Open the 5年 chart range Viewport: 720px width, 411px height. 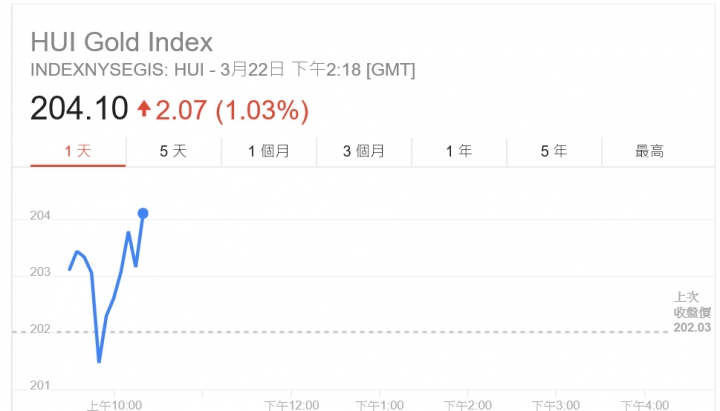[554, 151]
